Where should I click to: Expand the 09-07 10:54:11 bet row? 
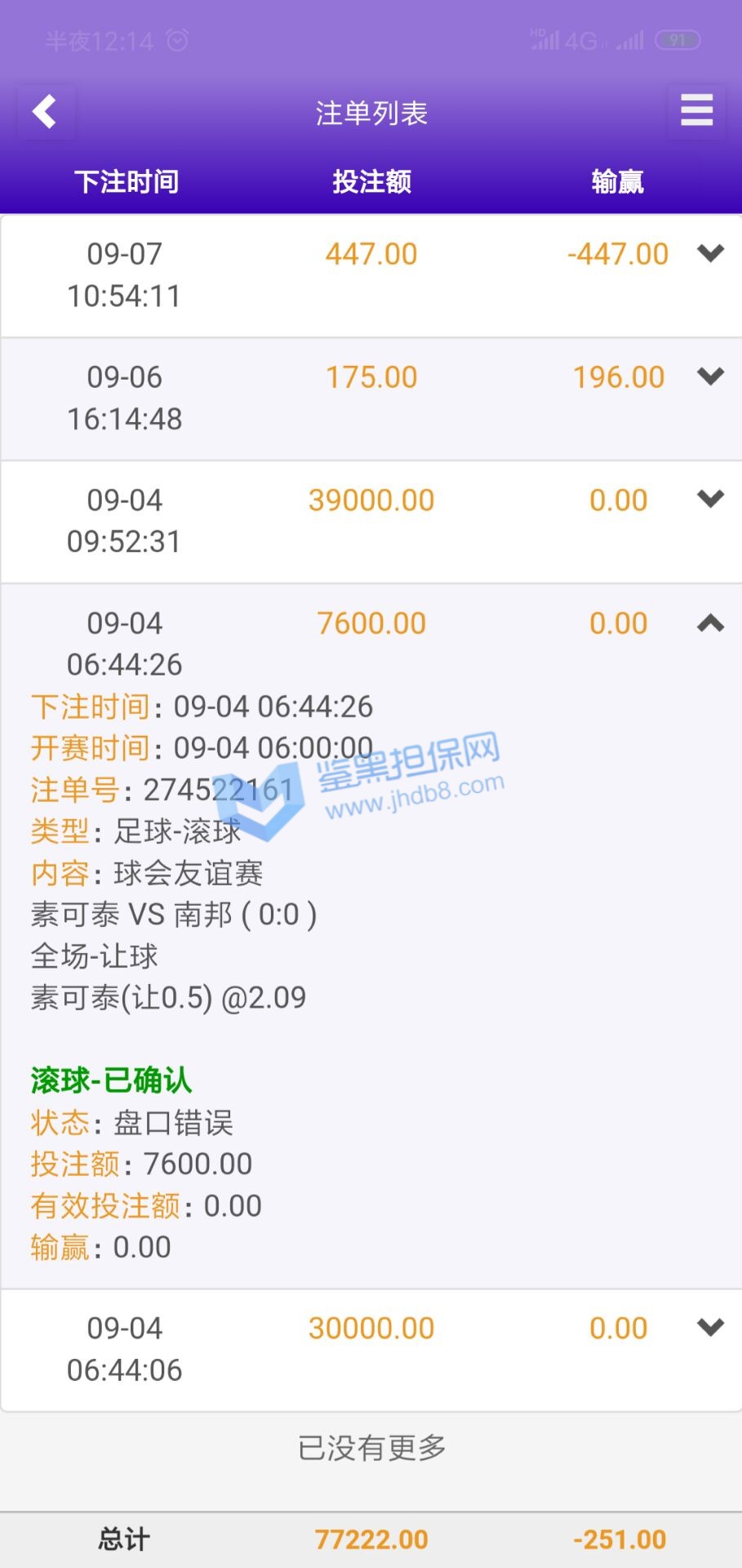[710, 253]
